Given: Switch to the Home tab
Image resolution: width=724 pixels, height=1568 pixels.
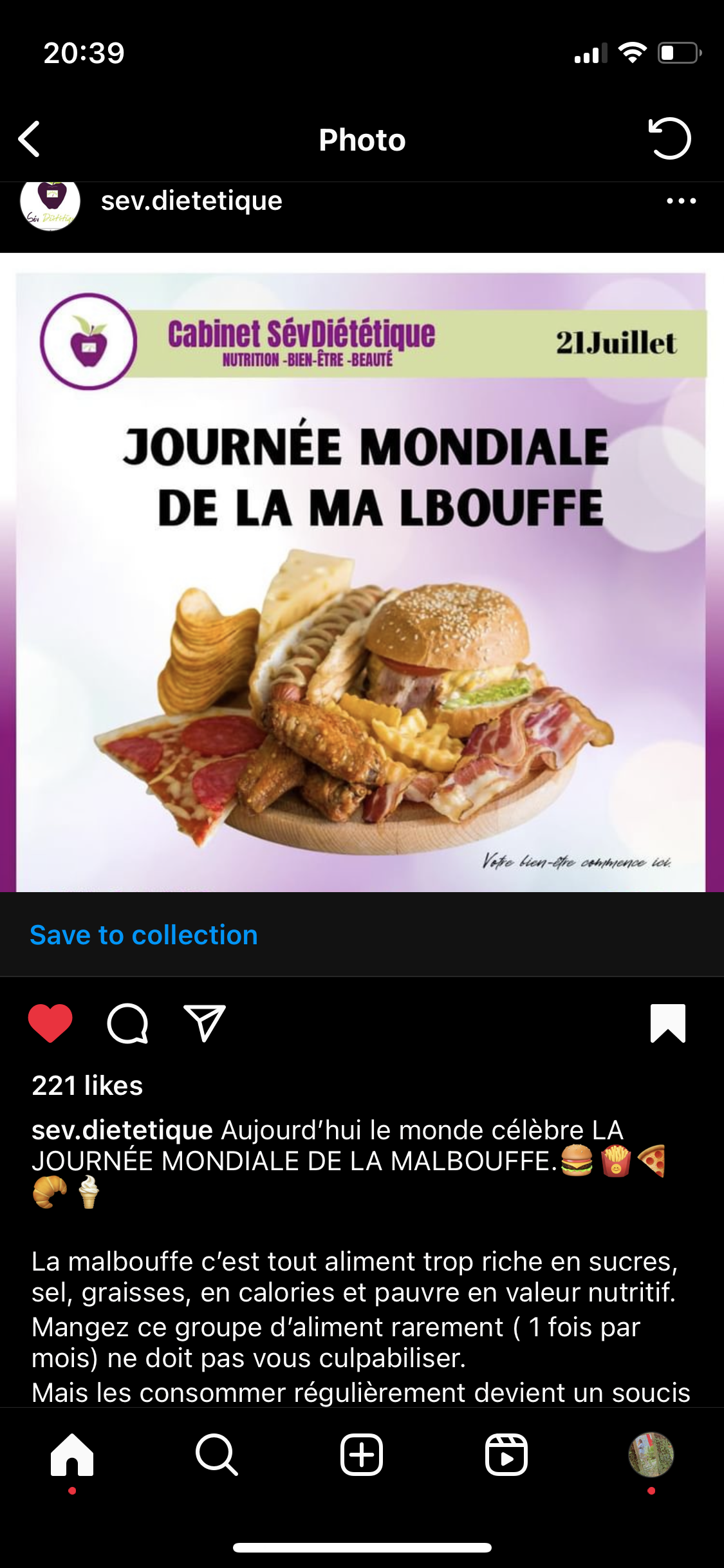Looking at the screenshot, I should tap(72, 1455).
